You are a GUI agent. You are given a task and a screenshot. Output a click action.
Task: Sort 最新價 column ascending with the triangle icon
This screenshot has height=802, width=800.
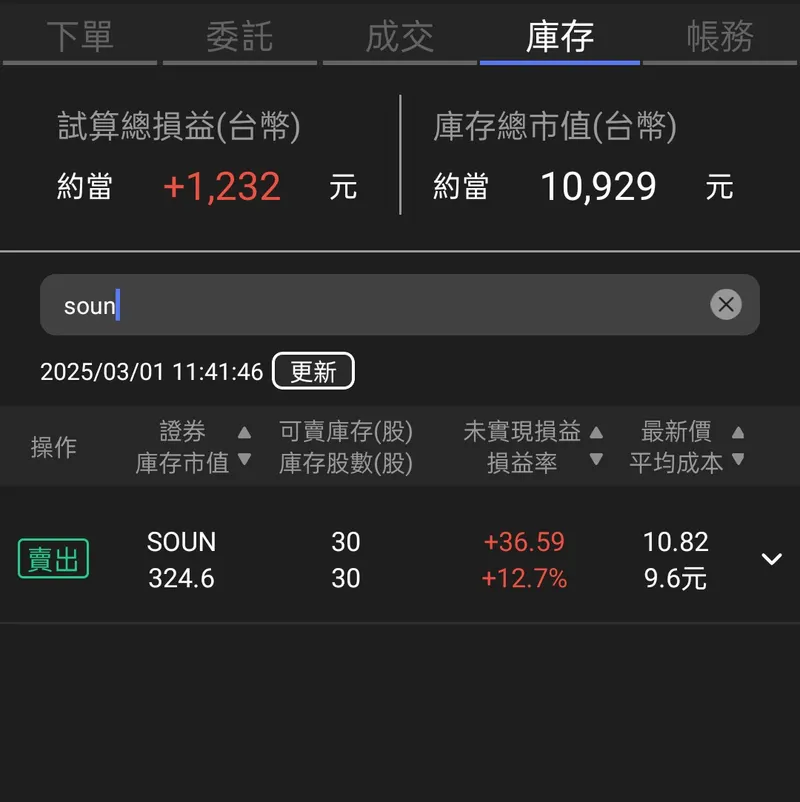[737, 432]
